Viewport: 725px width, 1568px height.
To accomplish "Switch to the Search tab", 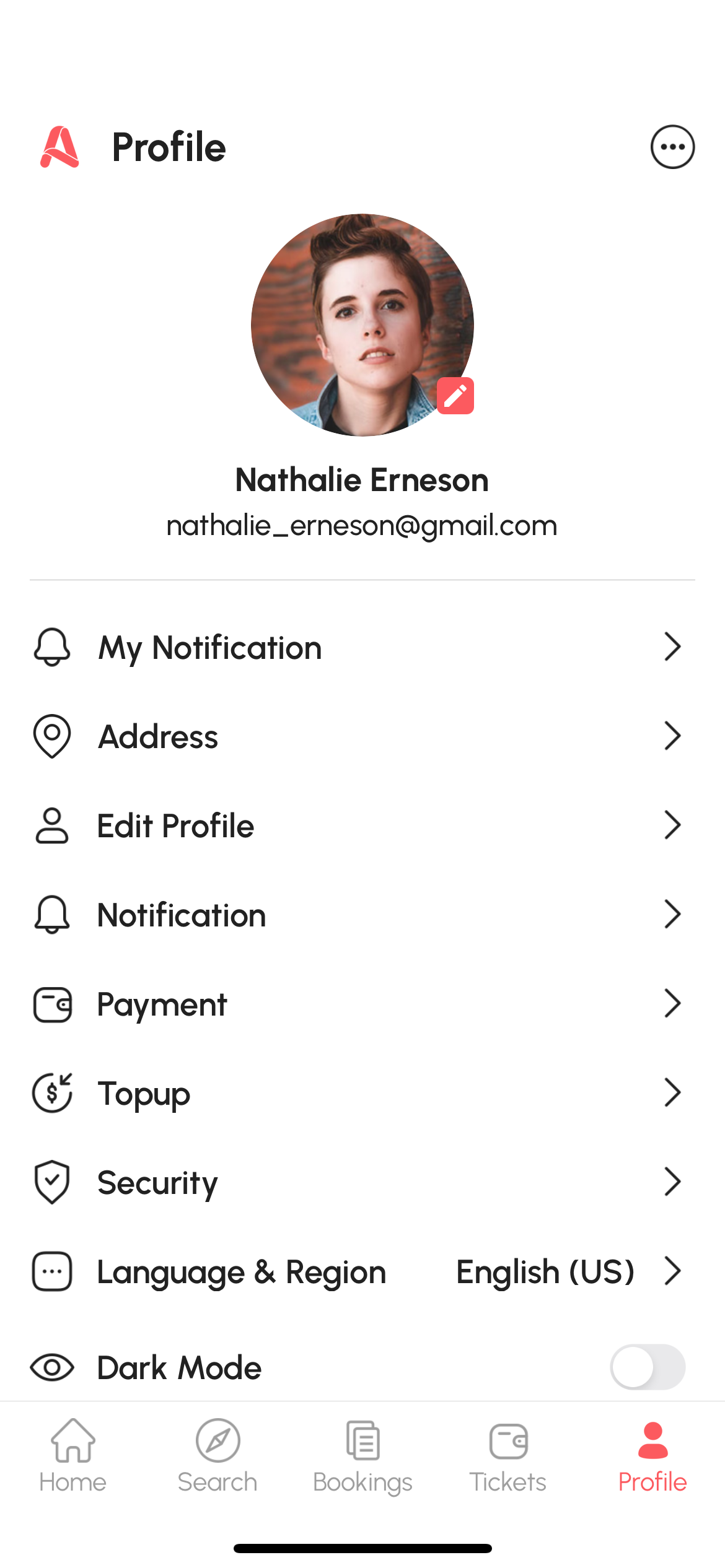I will pyautogui.click(x=217, y=1455).
